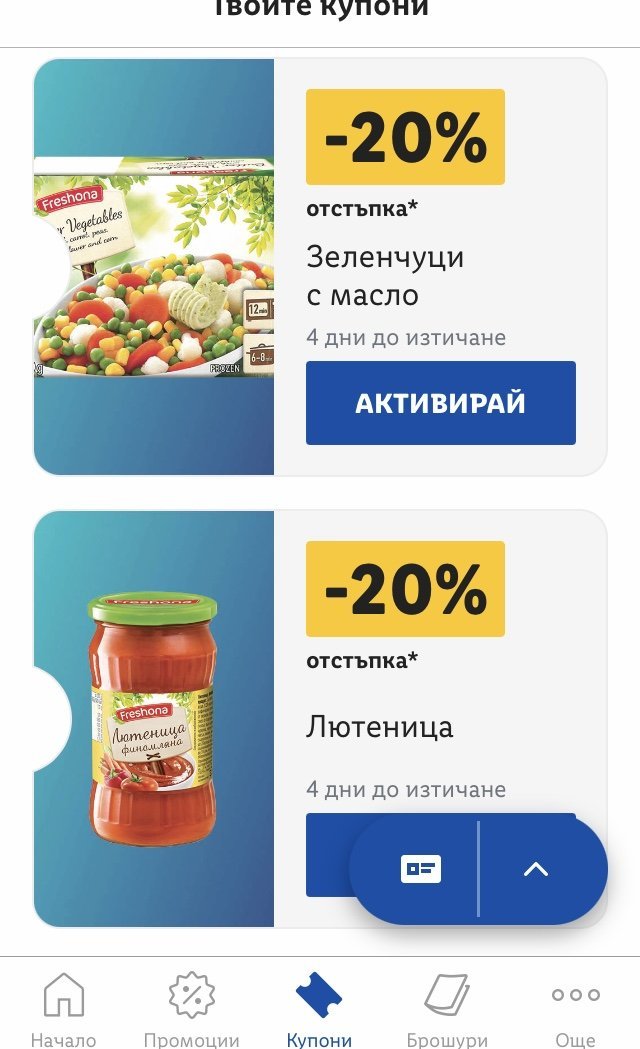Show the loyalty card from floating button
Image resolution: width=640 pixels, height=1049 pixels.
420,869
